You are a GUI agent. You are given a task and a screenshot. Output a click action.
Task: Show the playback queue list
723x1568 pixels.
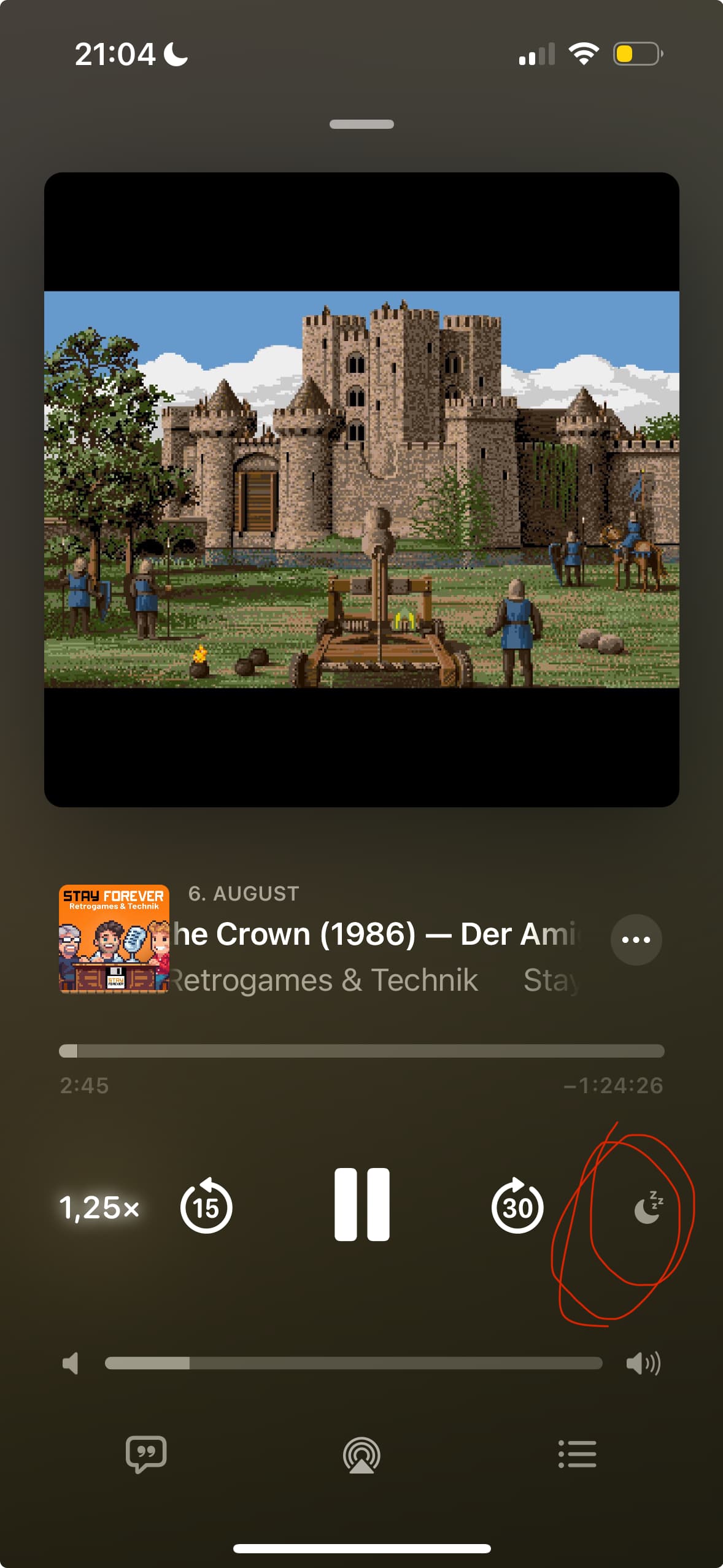(x=577, y=1454)
